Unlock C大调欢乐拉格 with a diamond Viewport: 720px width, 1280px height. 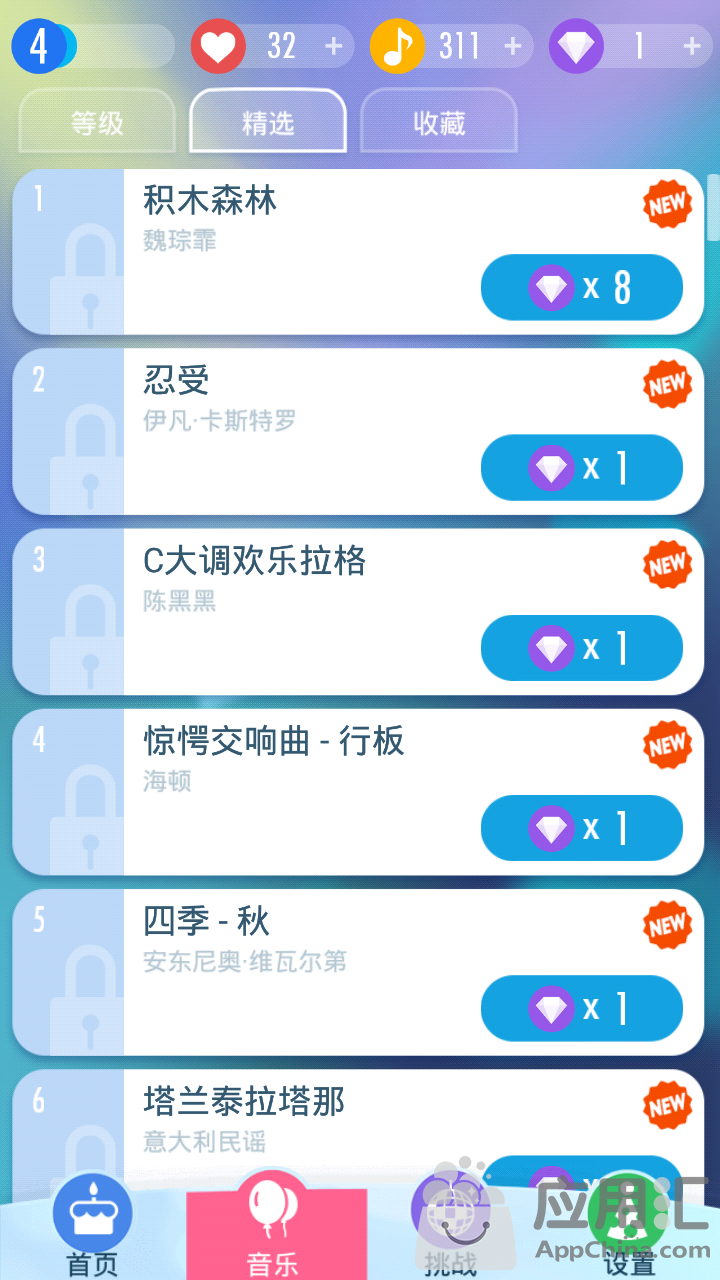pos(581,648)
